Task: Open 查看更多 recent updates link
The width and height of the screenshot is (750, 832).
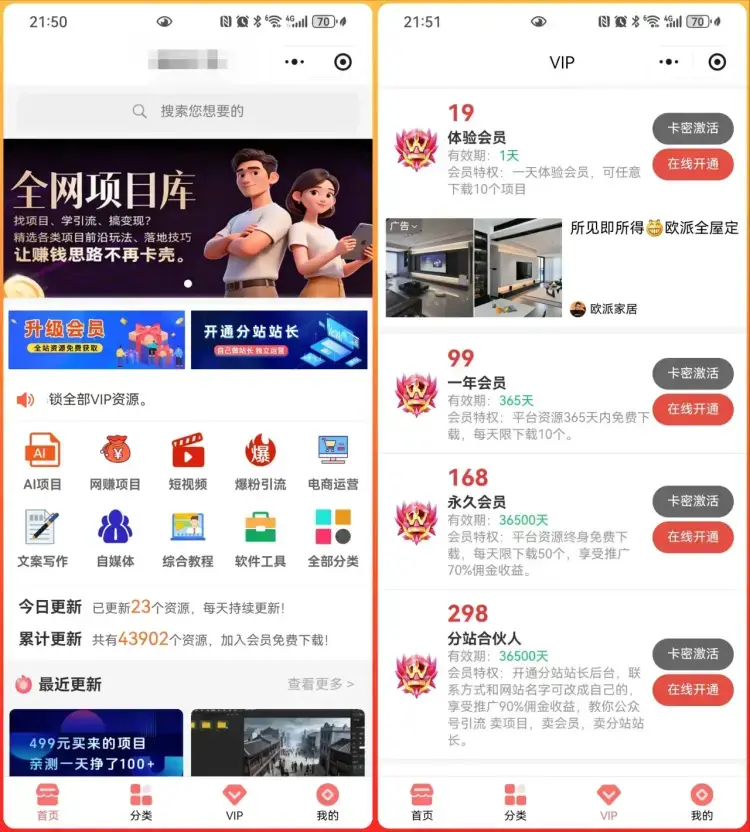Action: [320, 684]
